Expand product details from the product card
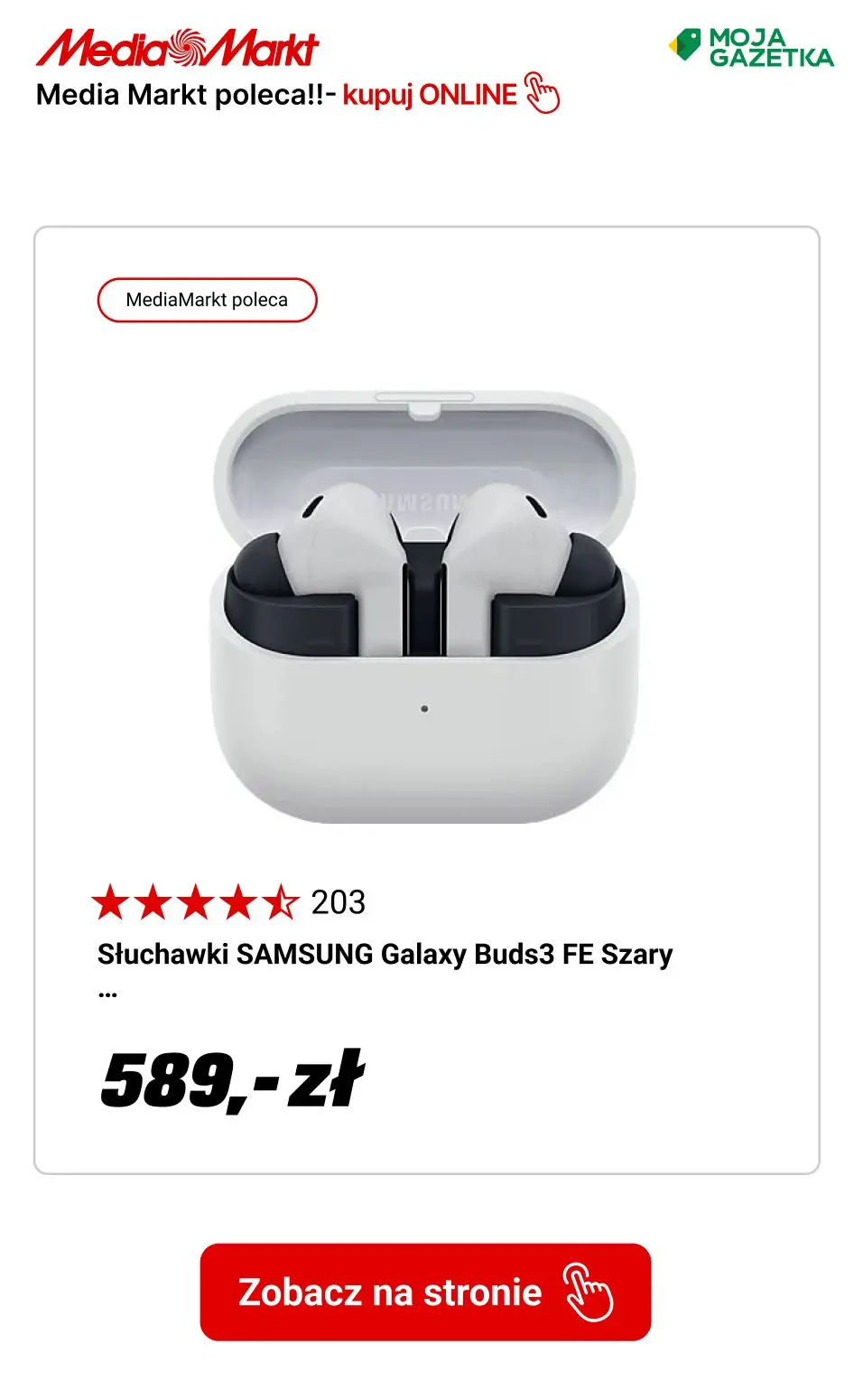This screenshot has width=854, height=1400. click(x=427, y=695)
